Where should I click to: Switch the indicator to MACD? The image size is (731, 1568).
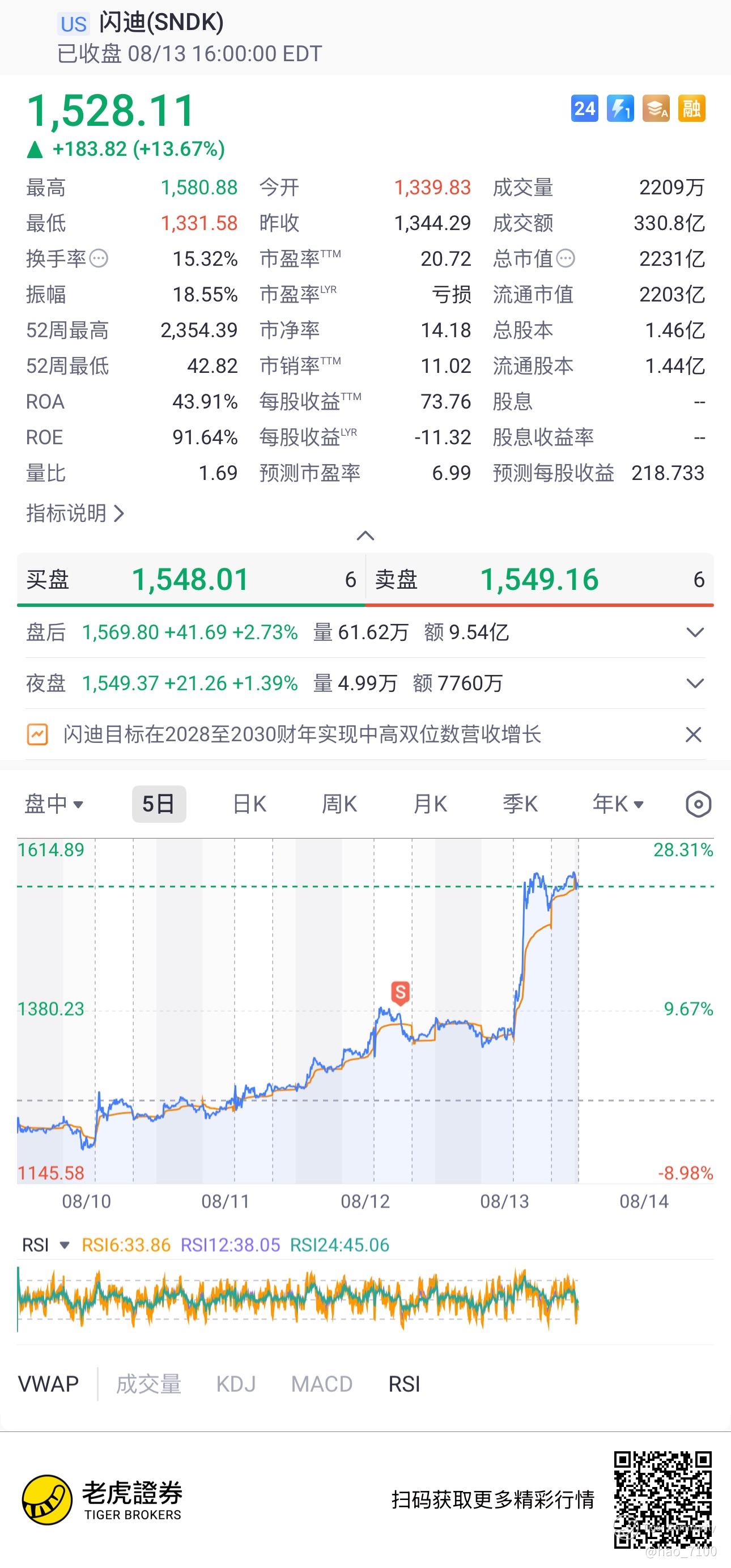coord(322,1384)
